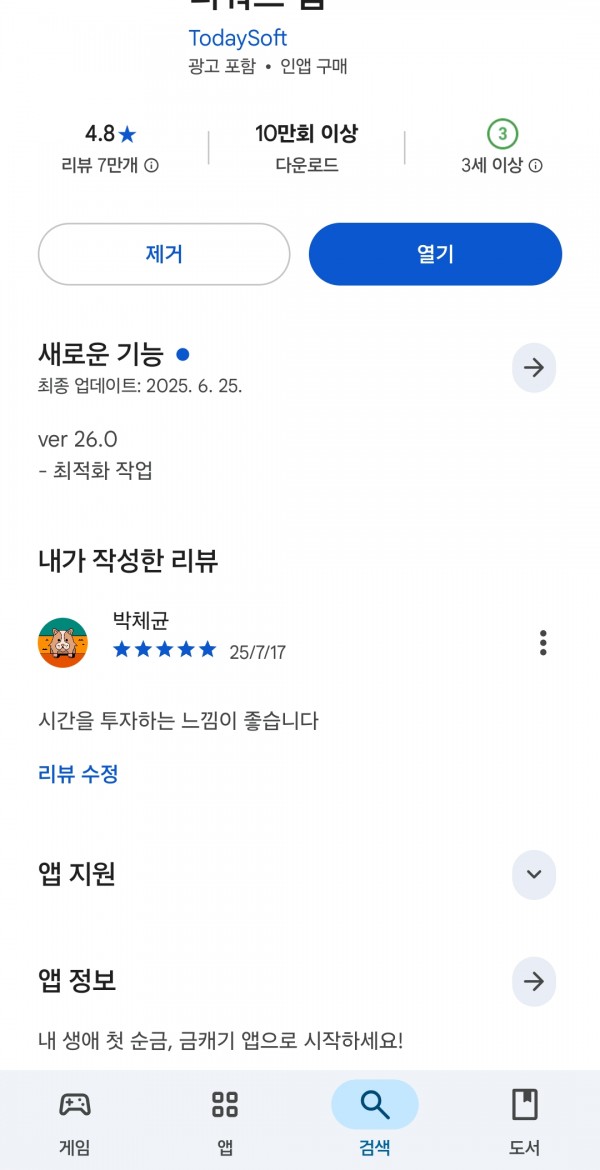Tap the 열기 button to open app
This screenshot has width=600, height=1170.
(435, 254)
